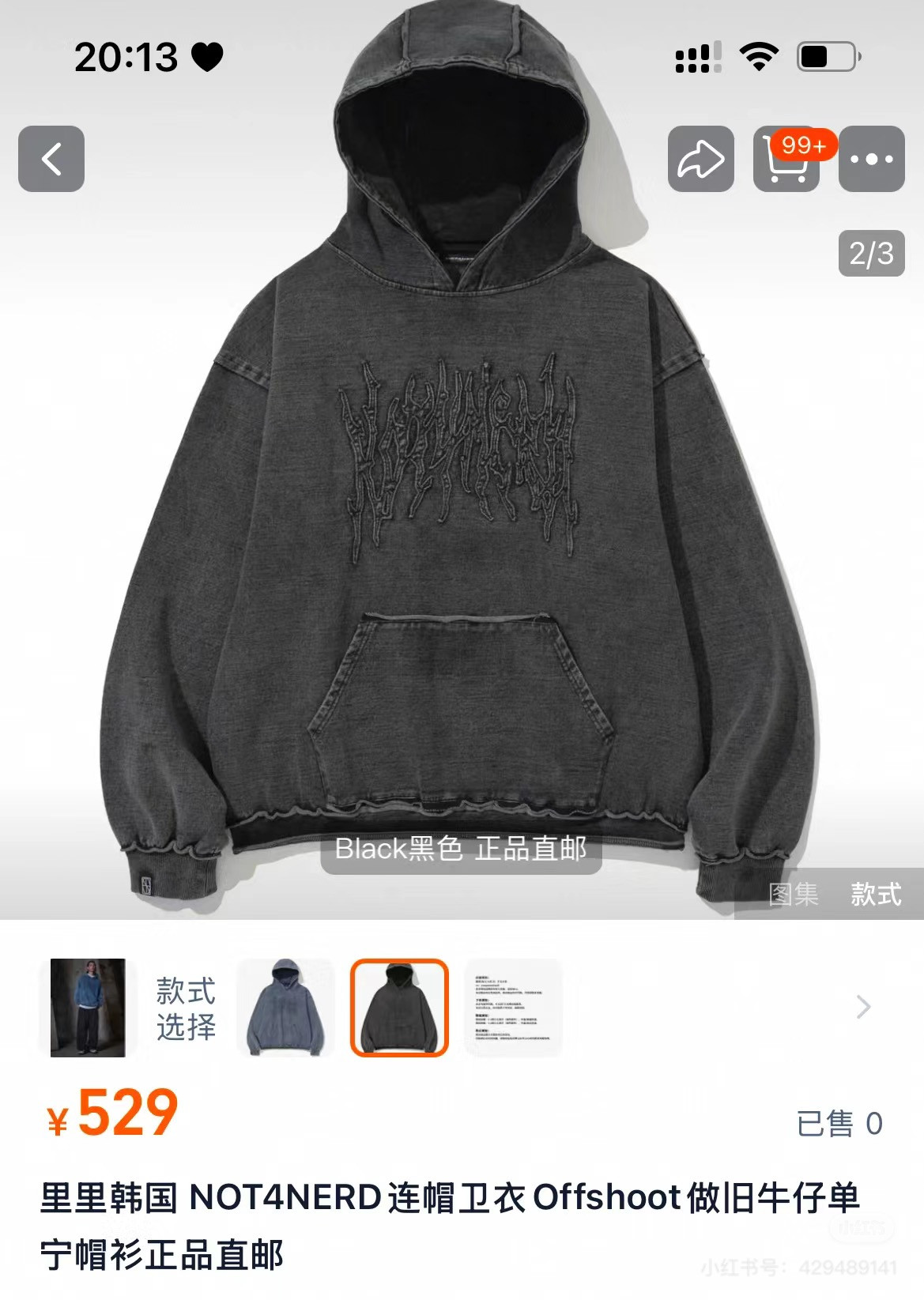Open the text info sheet thumbnail

pyautogui.click(x=513, y=1008)
